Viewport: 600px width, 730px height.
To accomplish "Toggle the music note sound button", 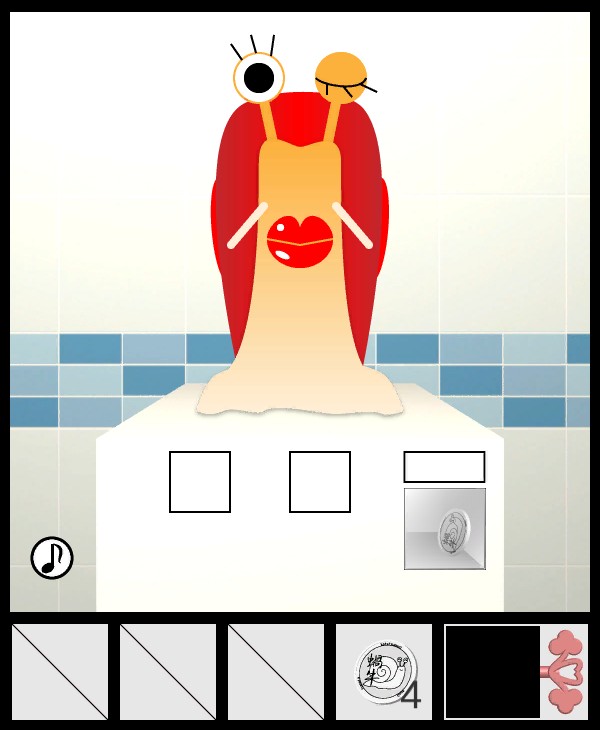I will click(x=52, y=557).
